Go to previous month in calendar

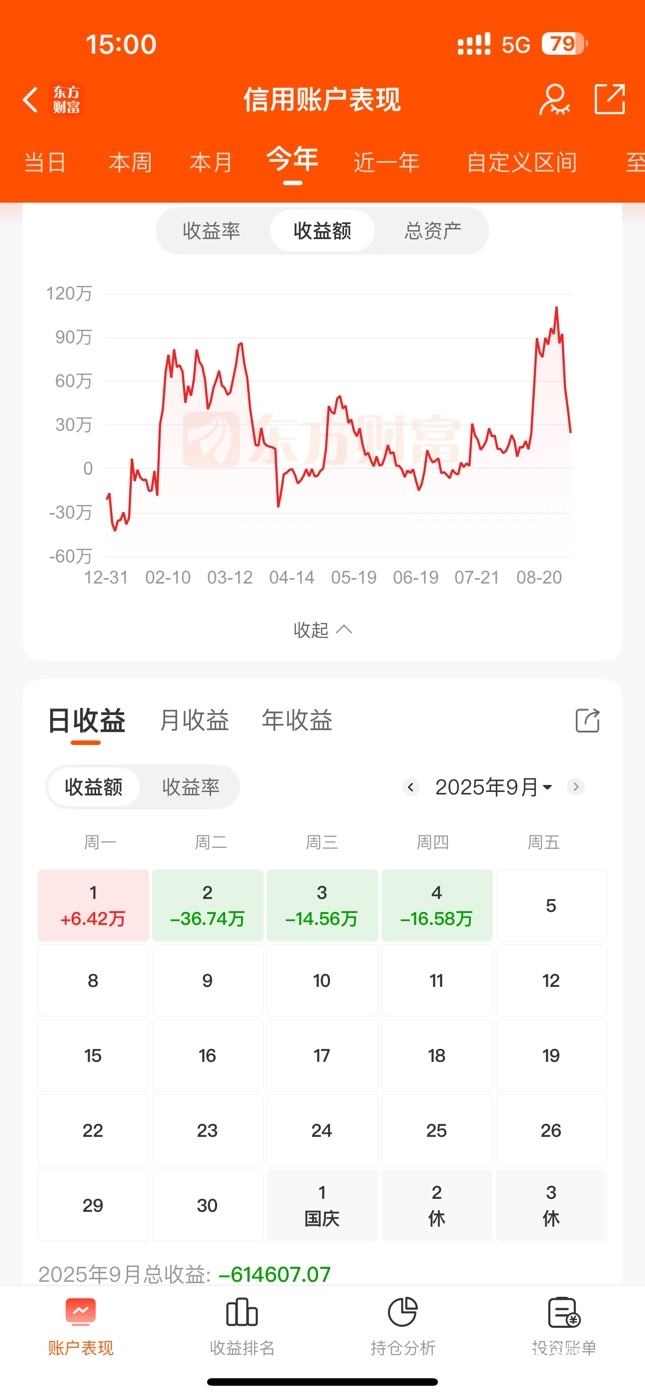pos(410,787)
